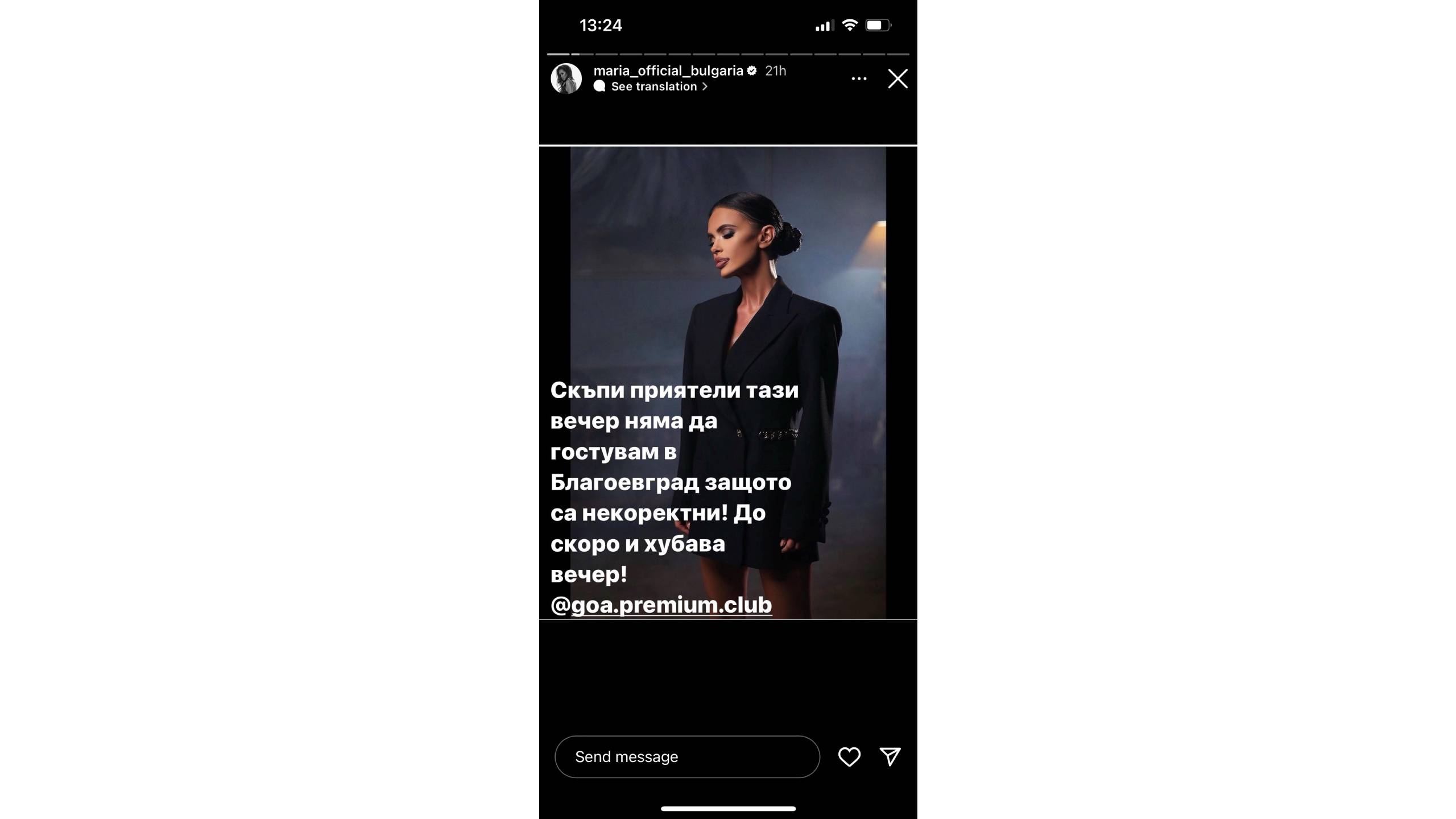
Task: Tap See translation under the username
Action: (x=654, y=86)
